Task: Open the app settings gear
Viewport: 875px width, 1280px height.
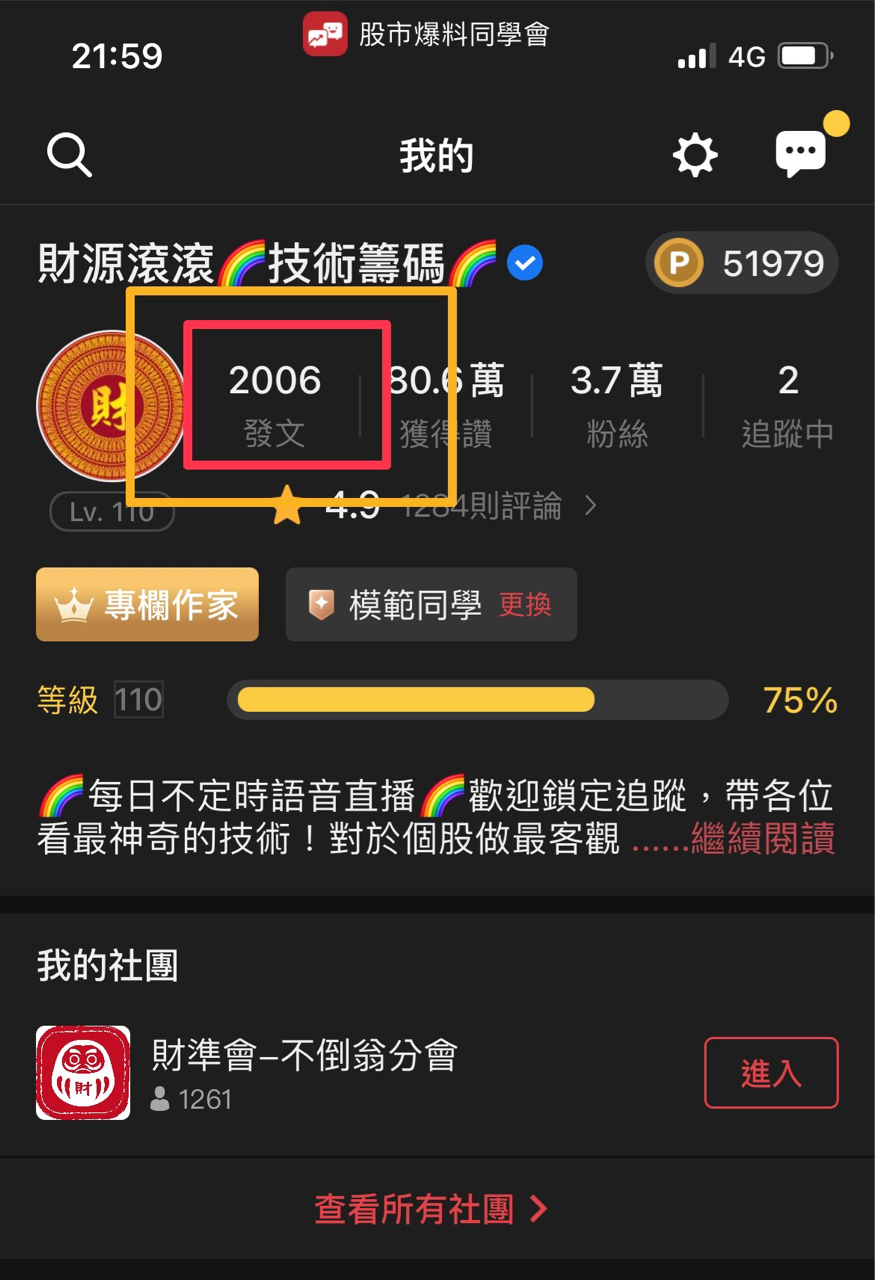Action: click(x=695, y=154)
